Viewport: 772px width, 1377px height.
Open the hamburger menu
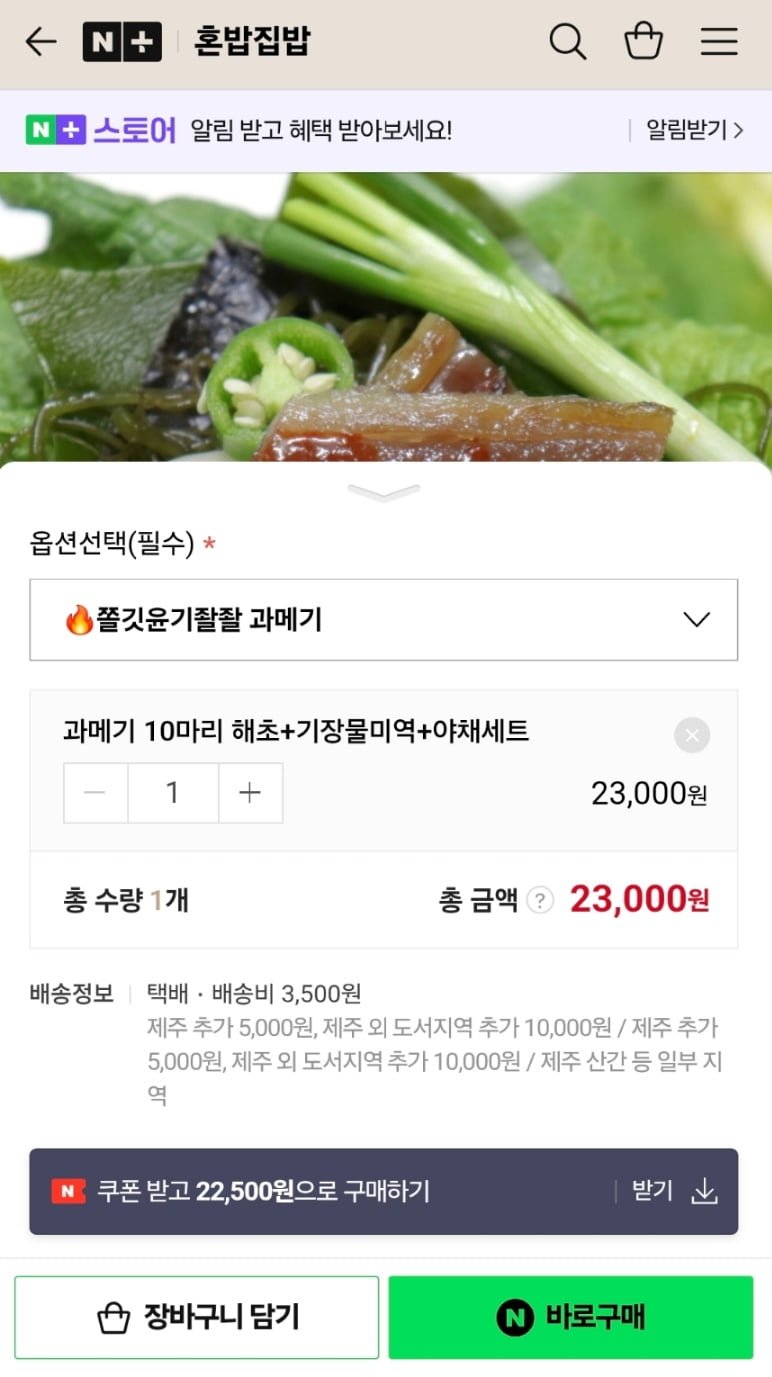tap(718, 42)
